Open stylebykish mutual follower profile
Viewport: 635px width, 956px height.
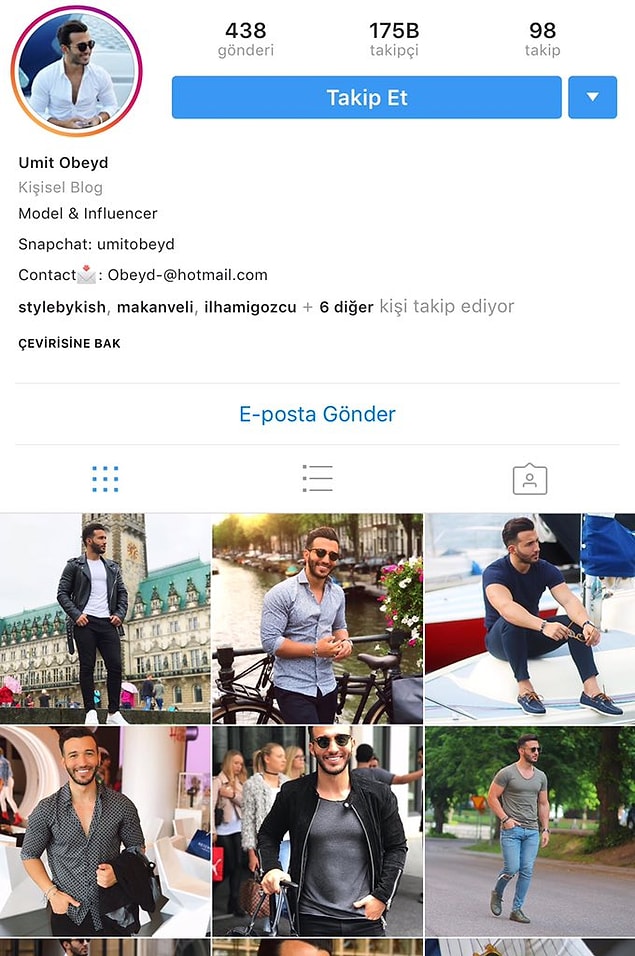pos(62,307)
